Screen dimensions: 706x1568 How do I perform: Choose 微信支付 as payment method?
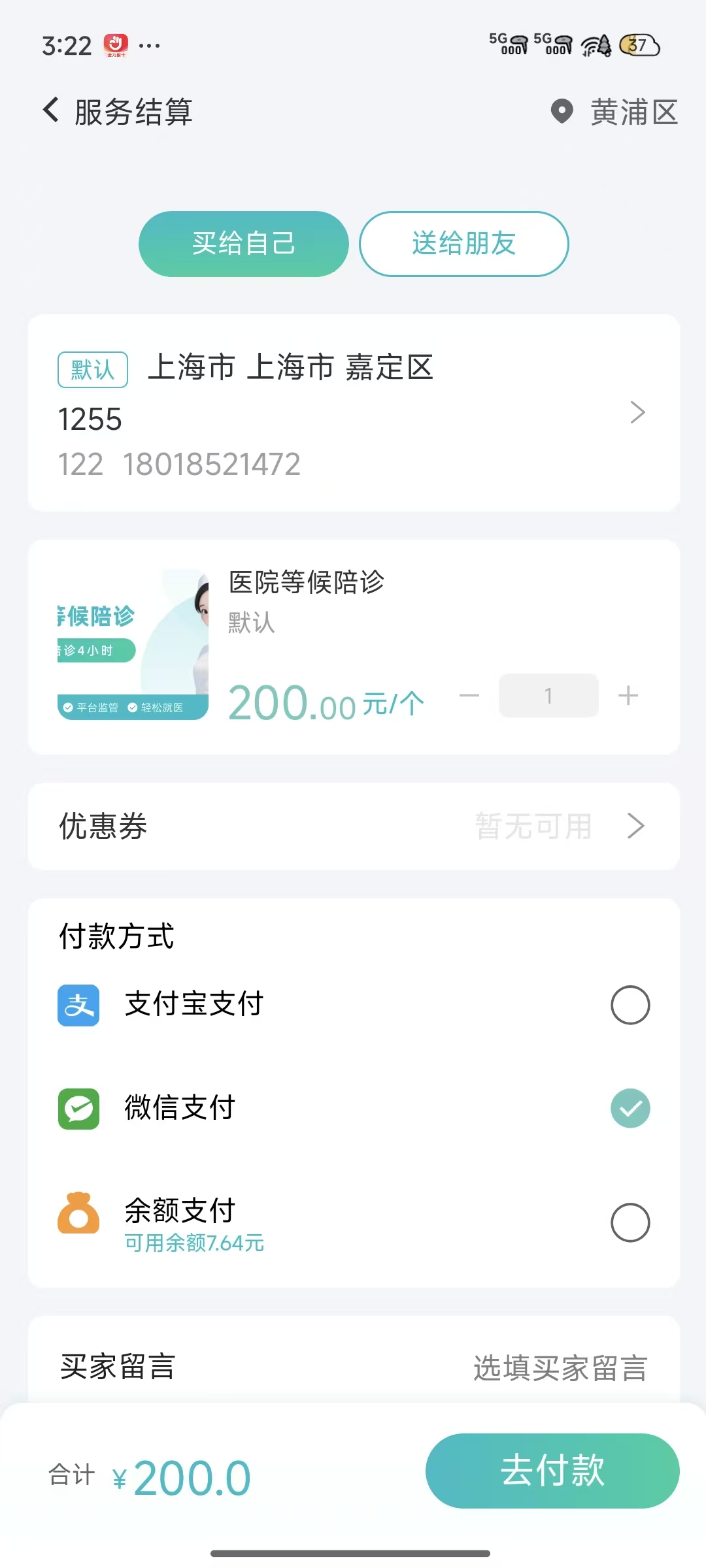point(630,1109)
